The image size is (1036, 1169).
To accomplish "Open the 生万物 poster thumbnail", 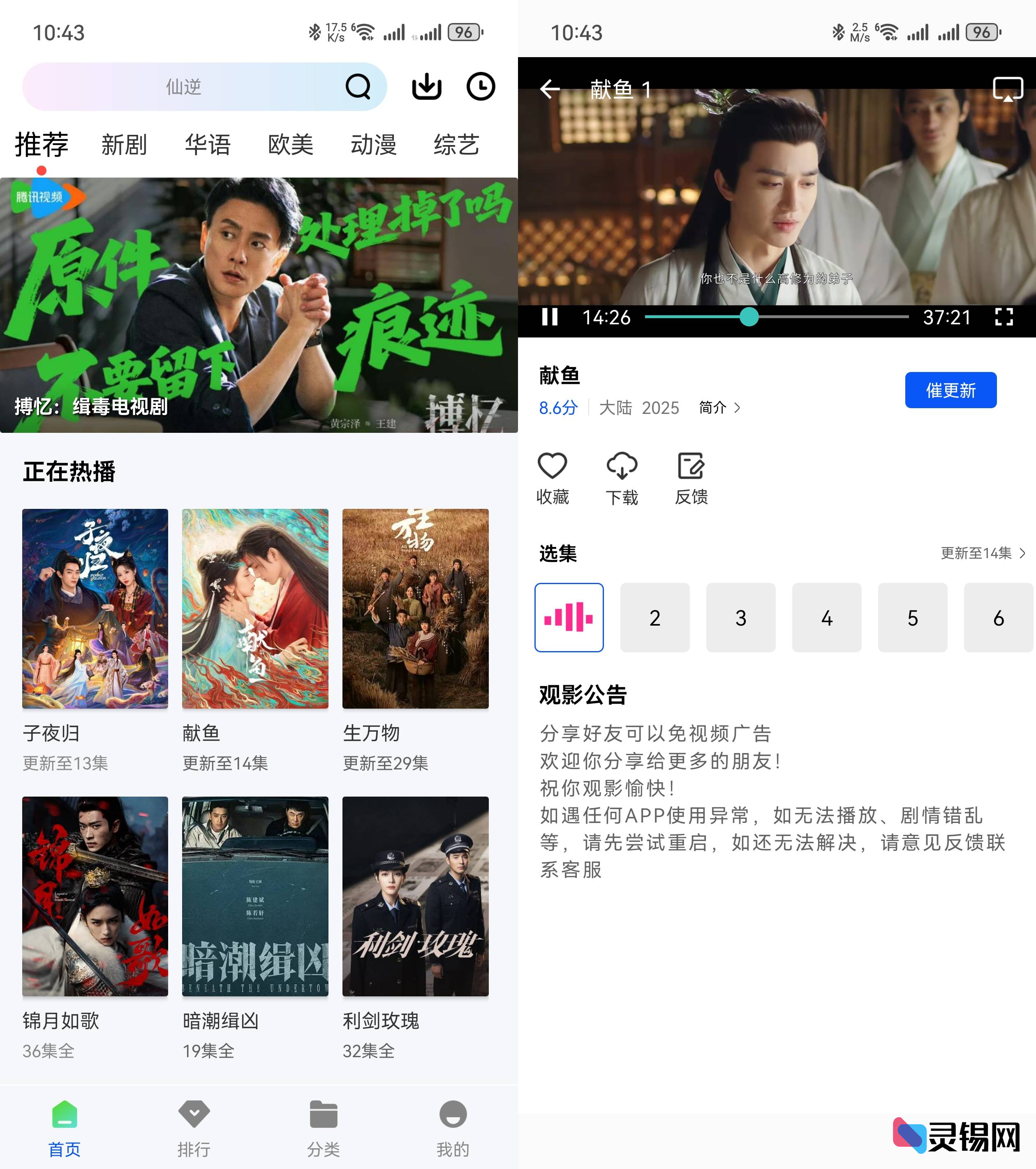I will (416, 609).
